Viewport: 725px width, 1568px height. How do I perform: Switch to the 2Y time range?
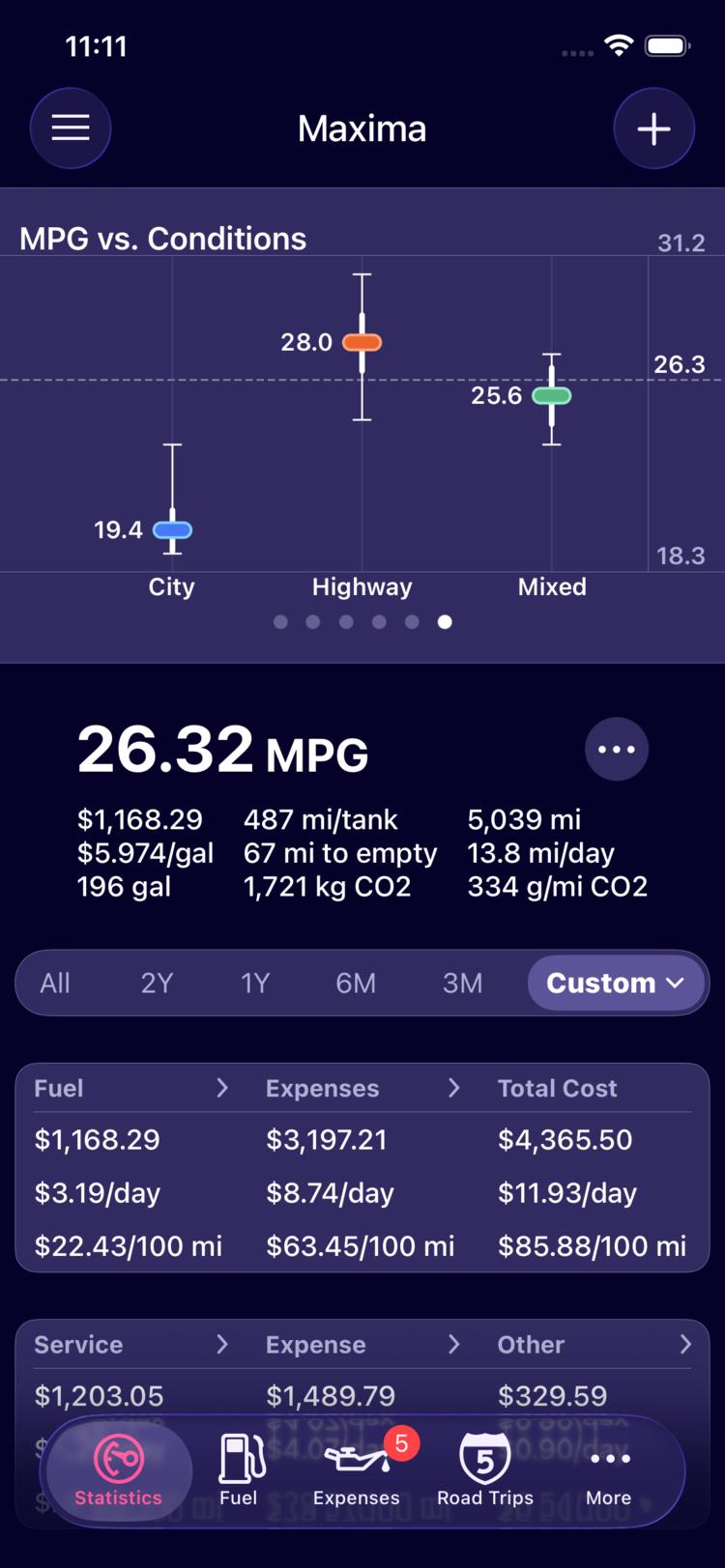coord(157,984)
